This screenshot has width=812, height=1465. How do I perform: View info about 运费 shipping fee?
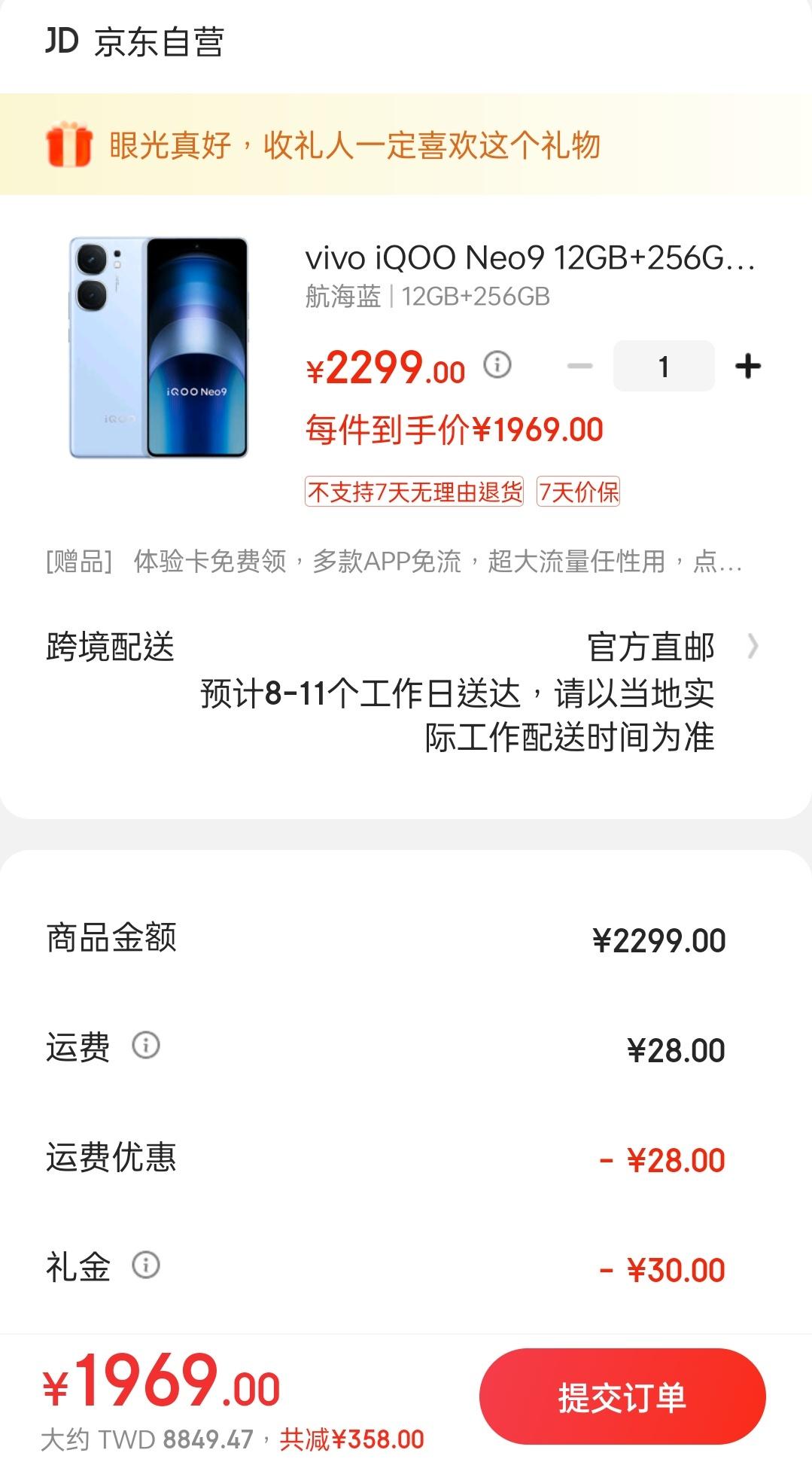(x=146, y=1045)
